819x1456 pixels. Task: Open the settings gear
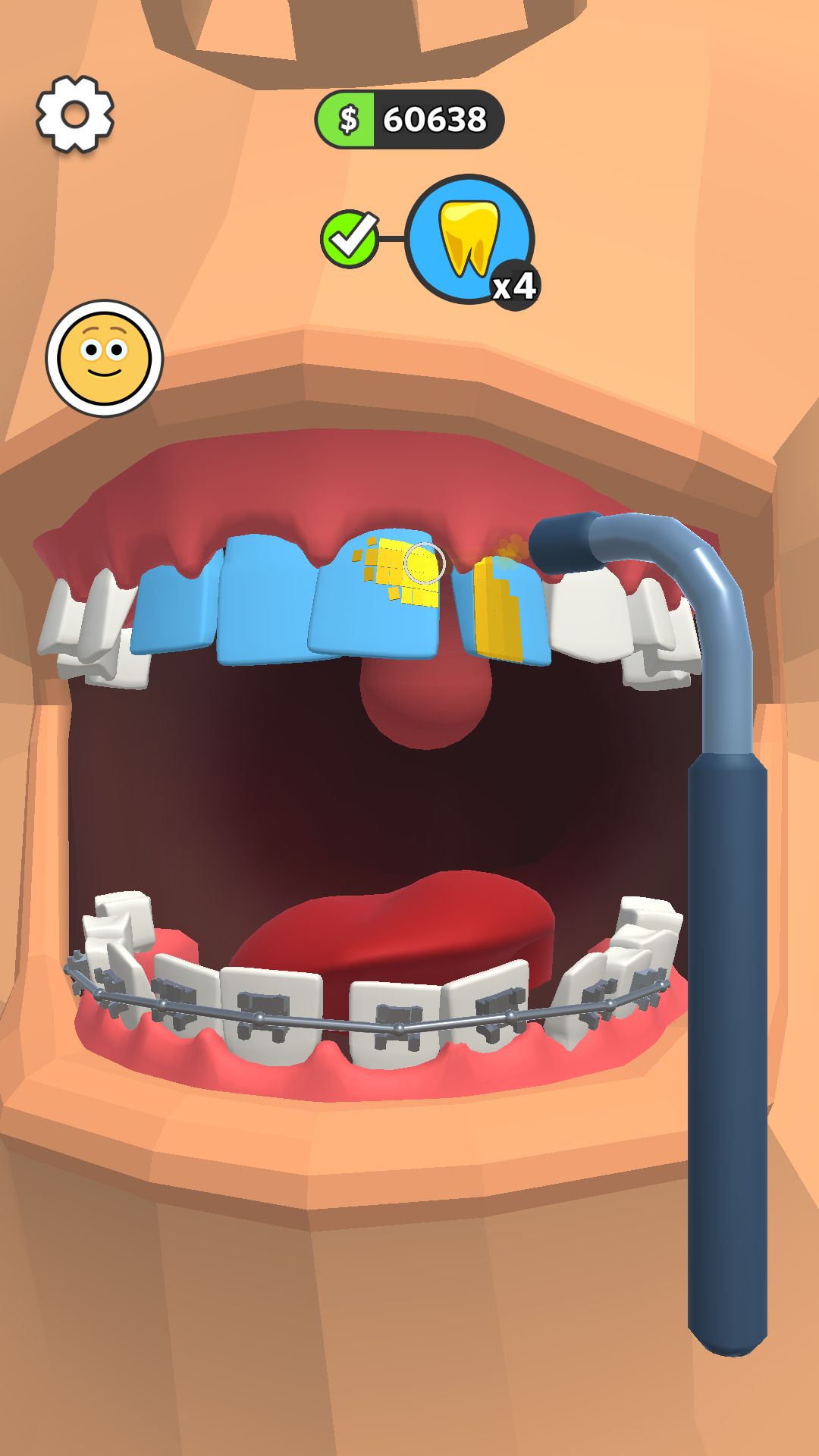(73, 115)
